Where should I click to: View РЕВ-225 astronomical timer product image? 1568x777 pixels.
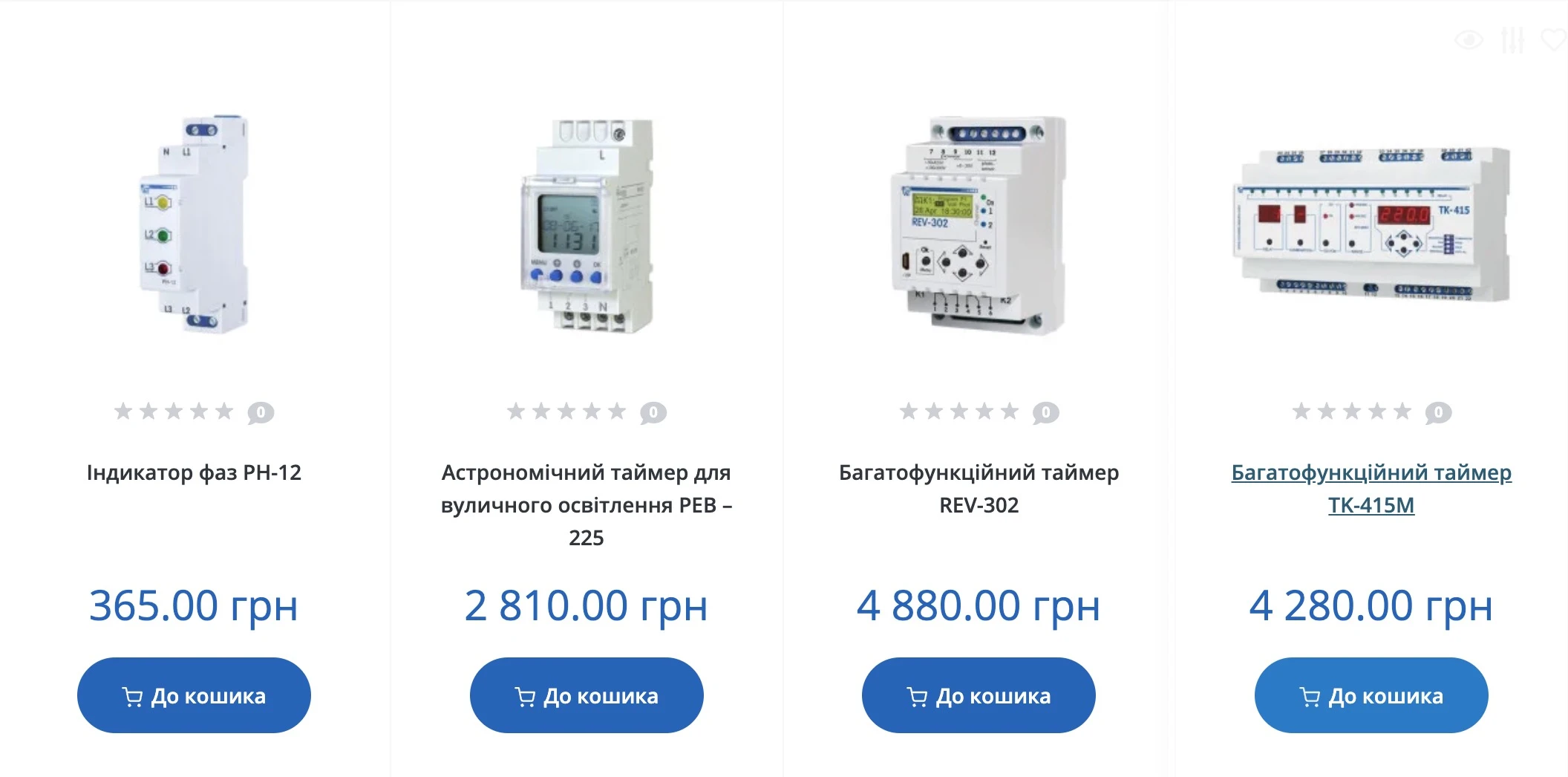click(587, 224)
